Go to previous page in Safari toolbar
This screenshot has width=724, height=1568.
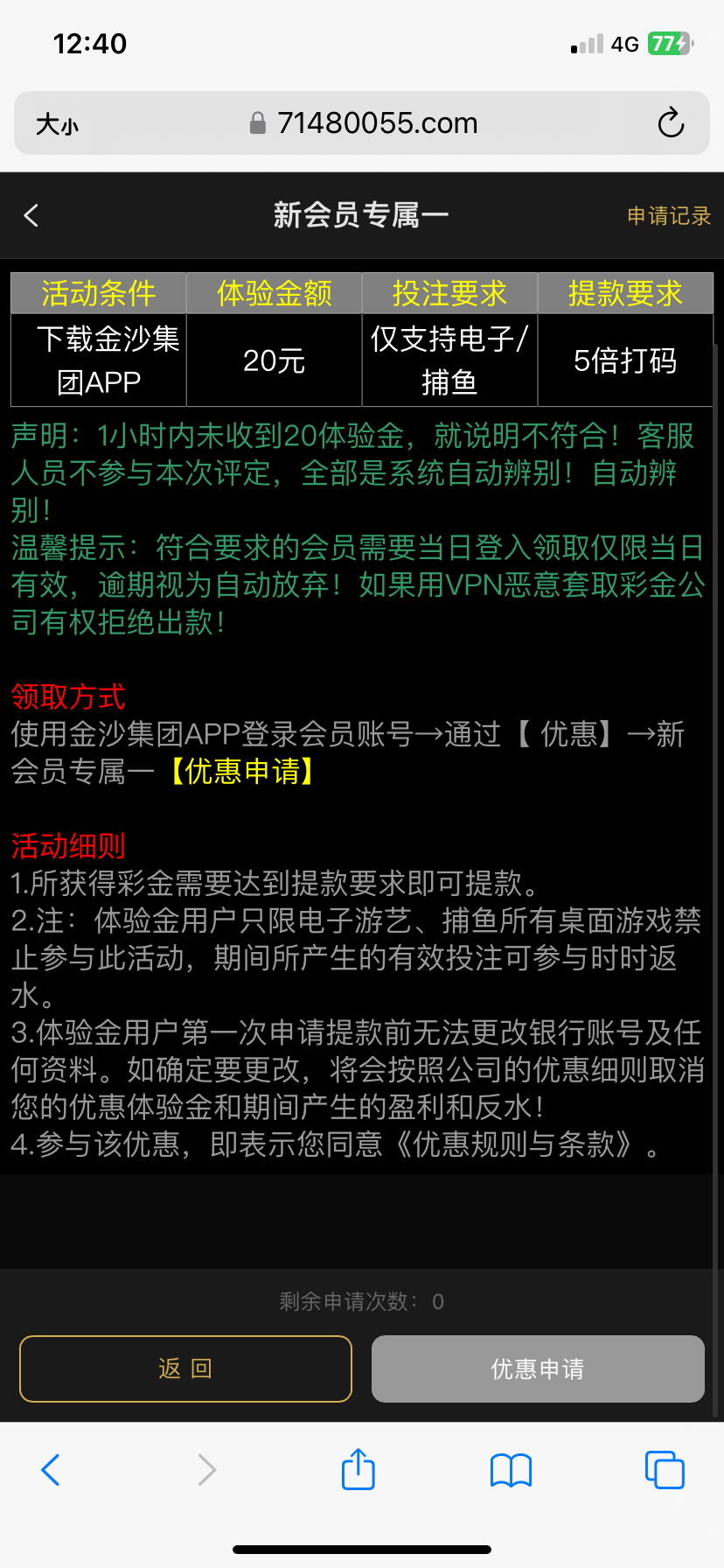pos(51,1470)
